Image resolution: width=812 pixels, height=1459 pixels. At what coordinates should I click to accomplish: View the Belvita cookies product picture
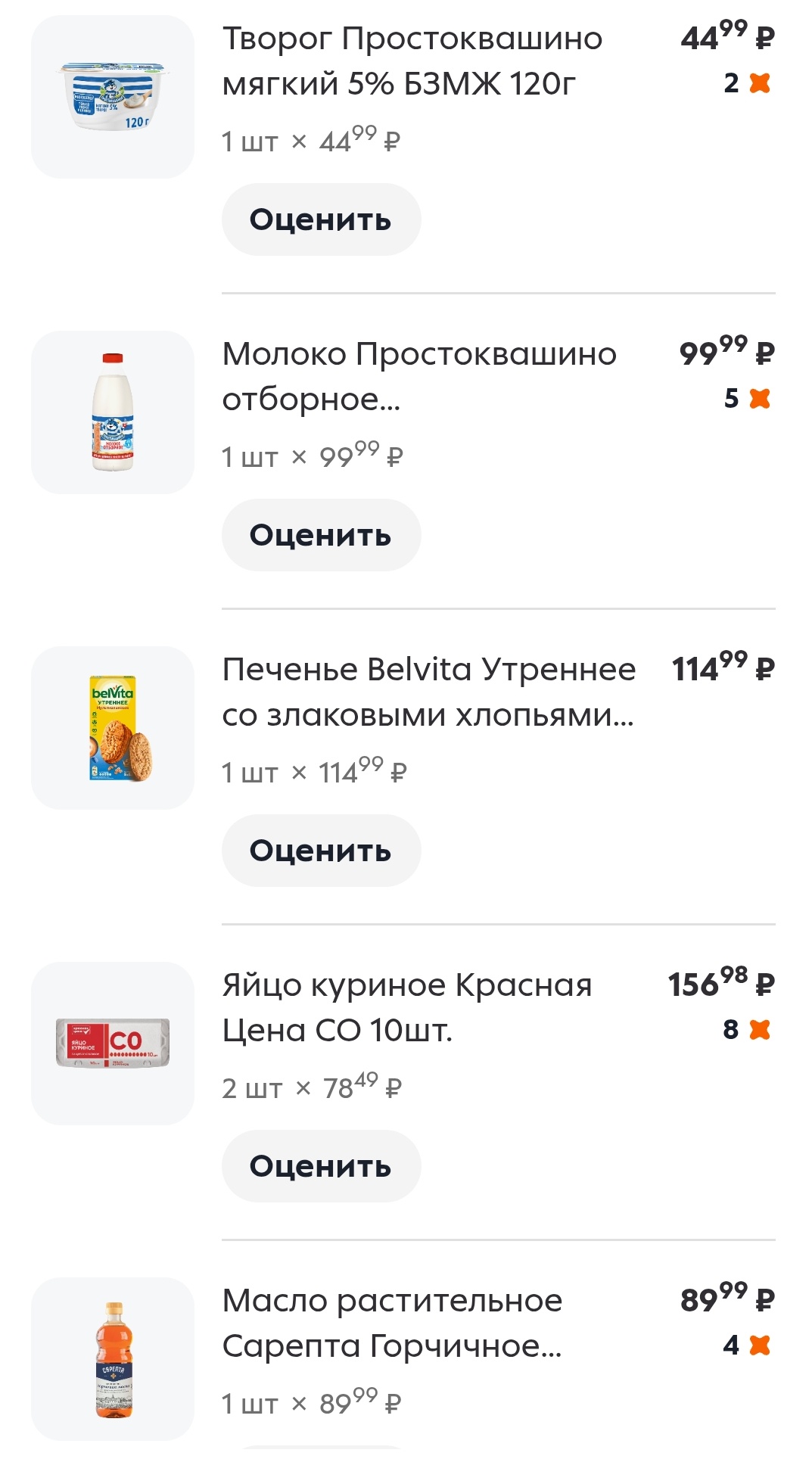pos(113,728)
